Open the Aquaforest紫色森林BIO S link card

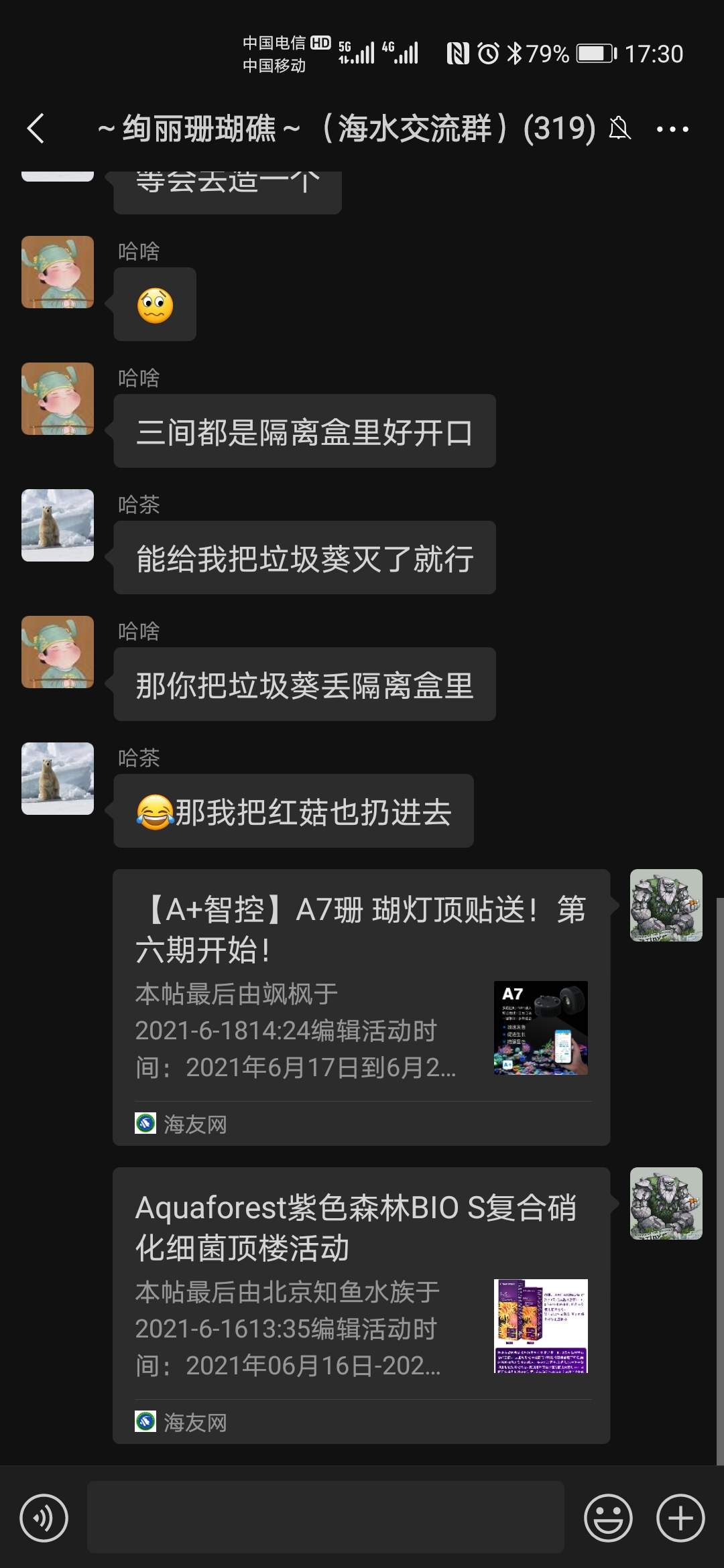click(x=361, y=1305)
